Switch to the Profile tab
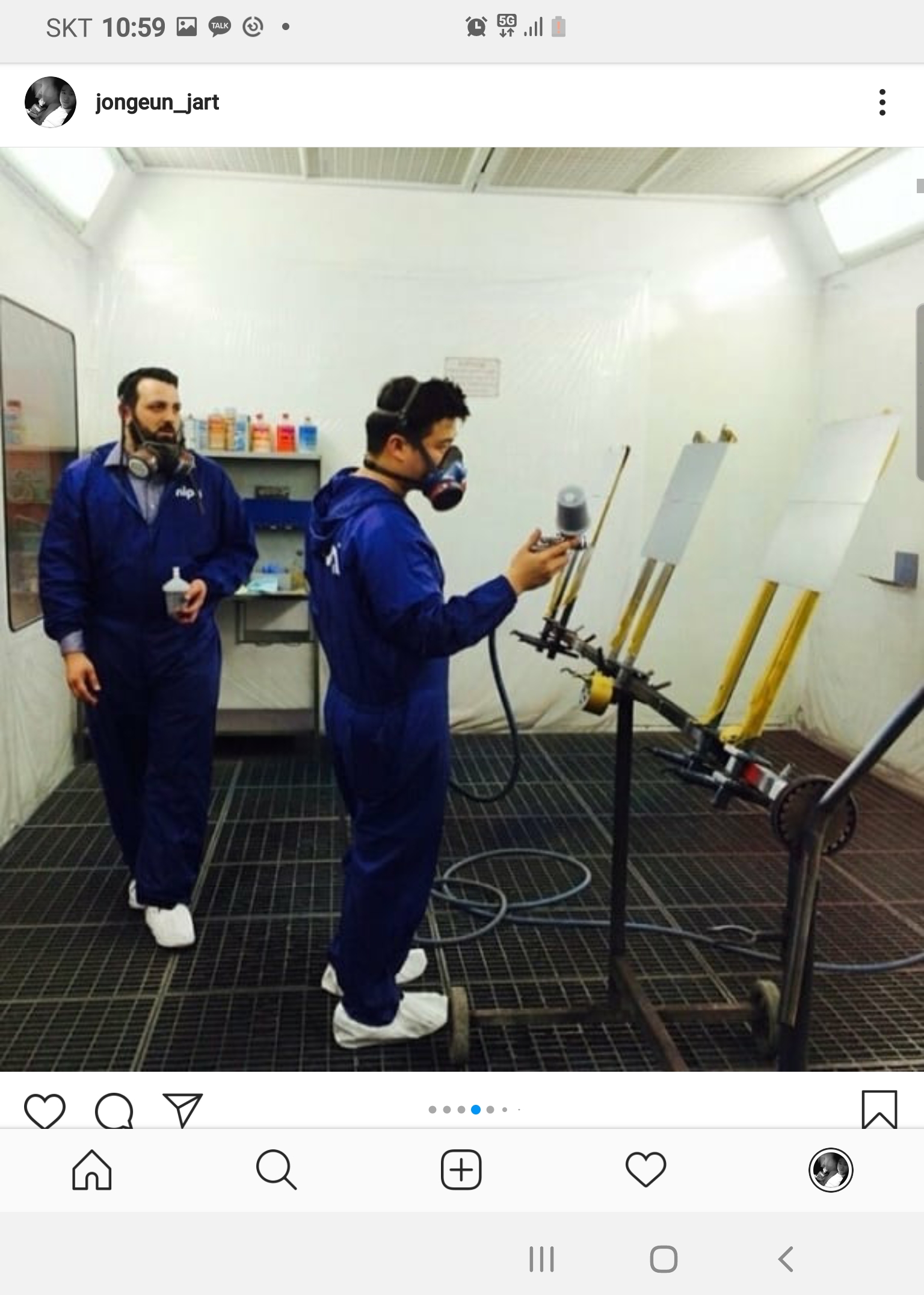This screenshot has height=1295, width=924. [831, 1170]
